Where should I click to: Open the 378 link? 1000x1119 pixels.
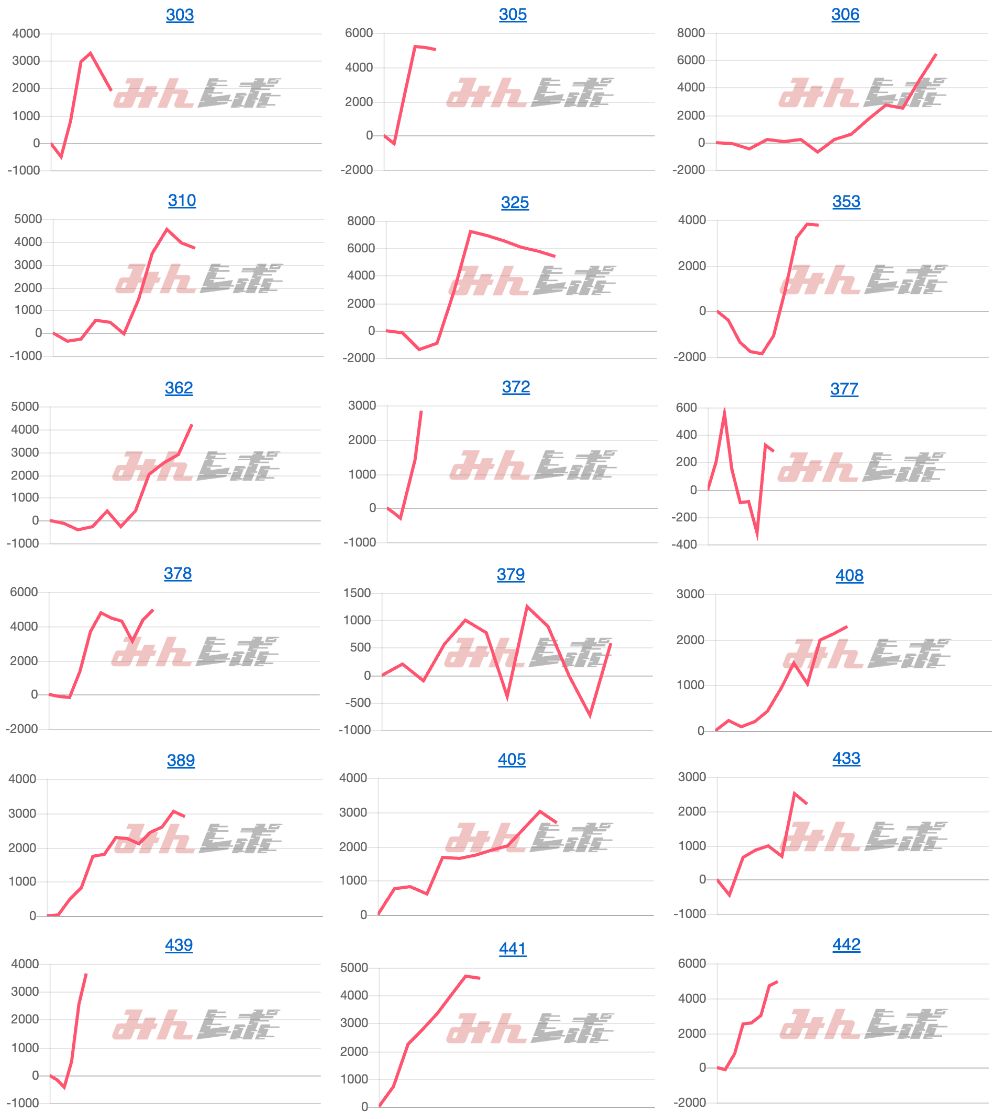coord(178,574)
